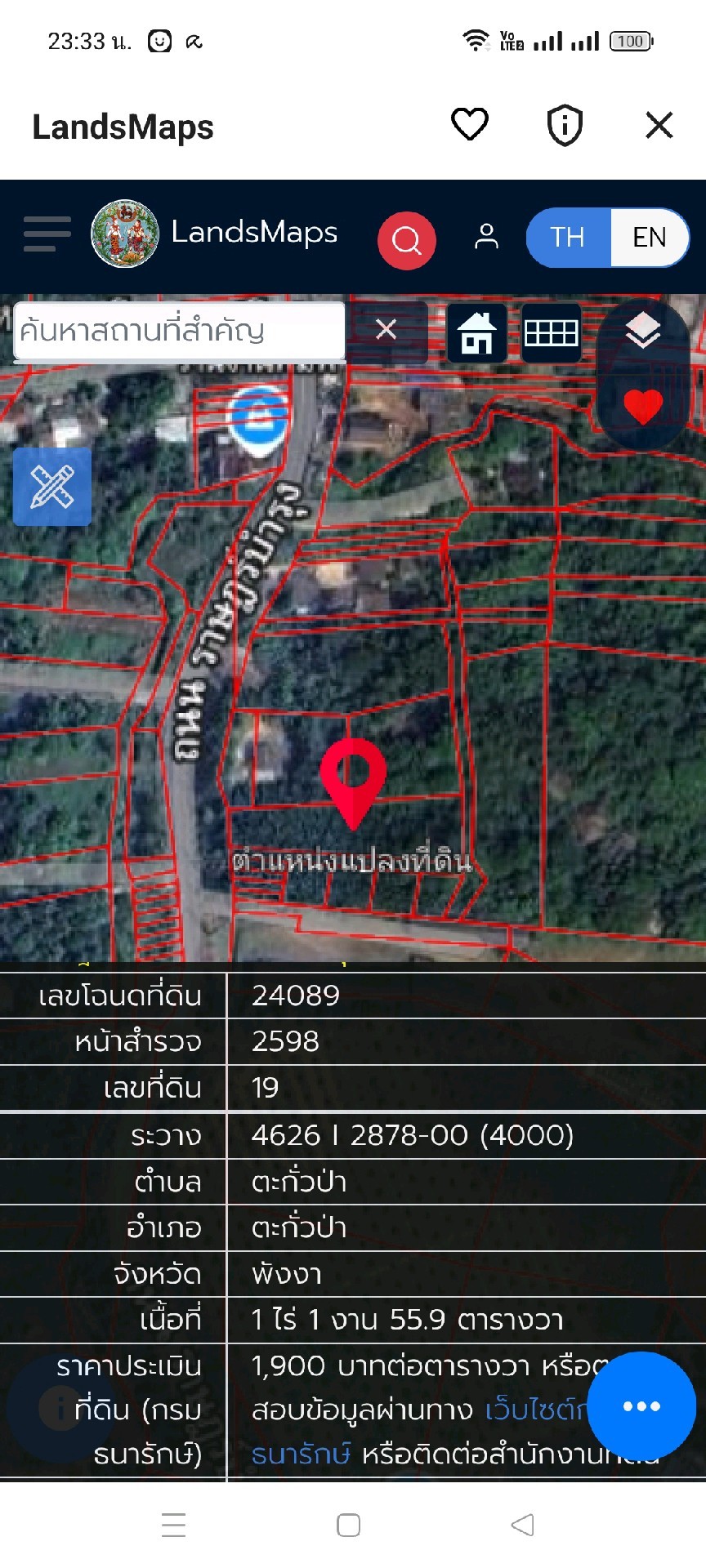The height and width of the screenshot is (1568, 706).
Task: Tap the house icon on the map toolbar
Action: point(476,332)
